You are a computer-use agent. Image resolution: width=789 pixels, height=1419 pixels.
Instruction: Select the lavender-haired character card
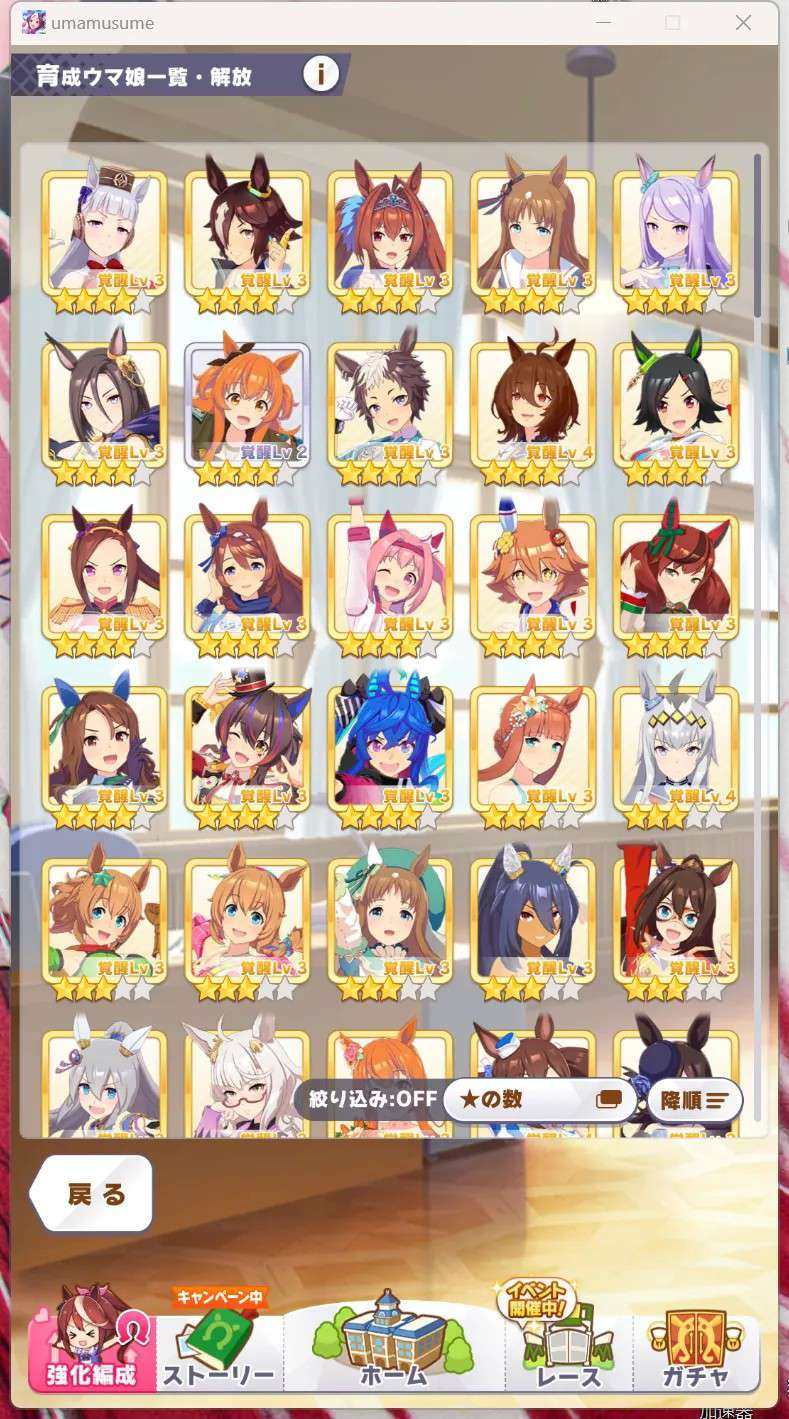(x=675, y=234)
